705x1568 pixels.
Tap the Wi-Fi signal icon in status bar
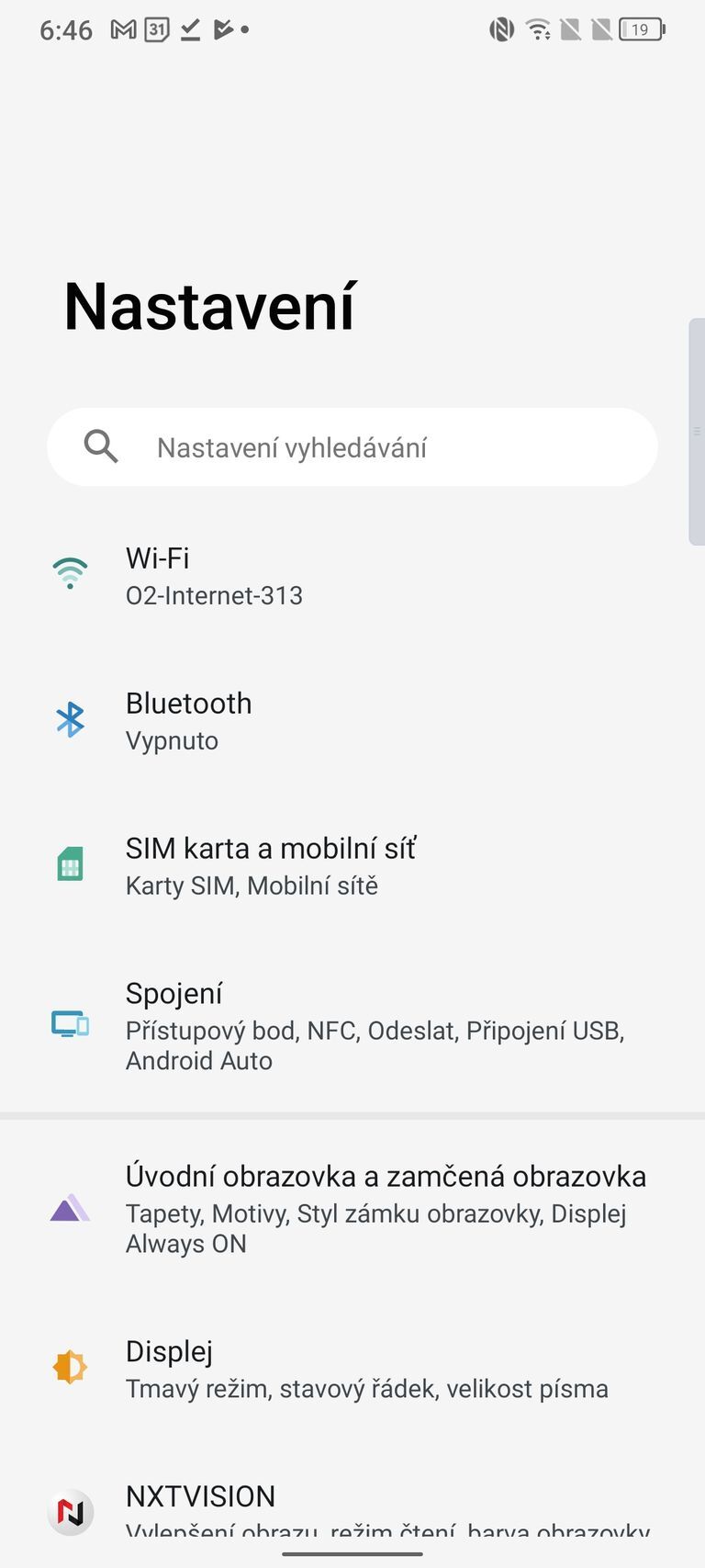coord(537,28)
